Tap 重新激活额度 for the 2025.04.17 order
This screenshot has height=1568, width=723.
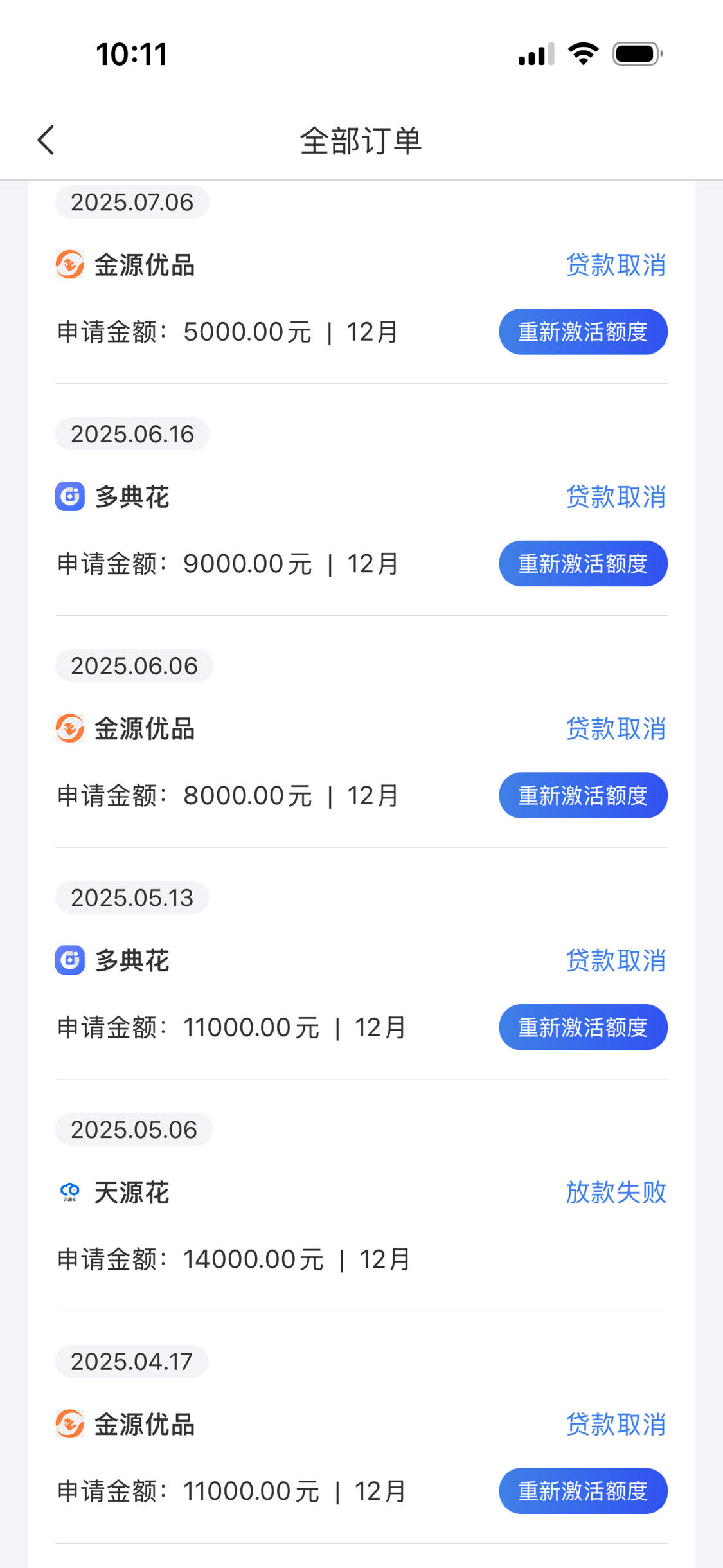point(583,1491)
